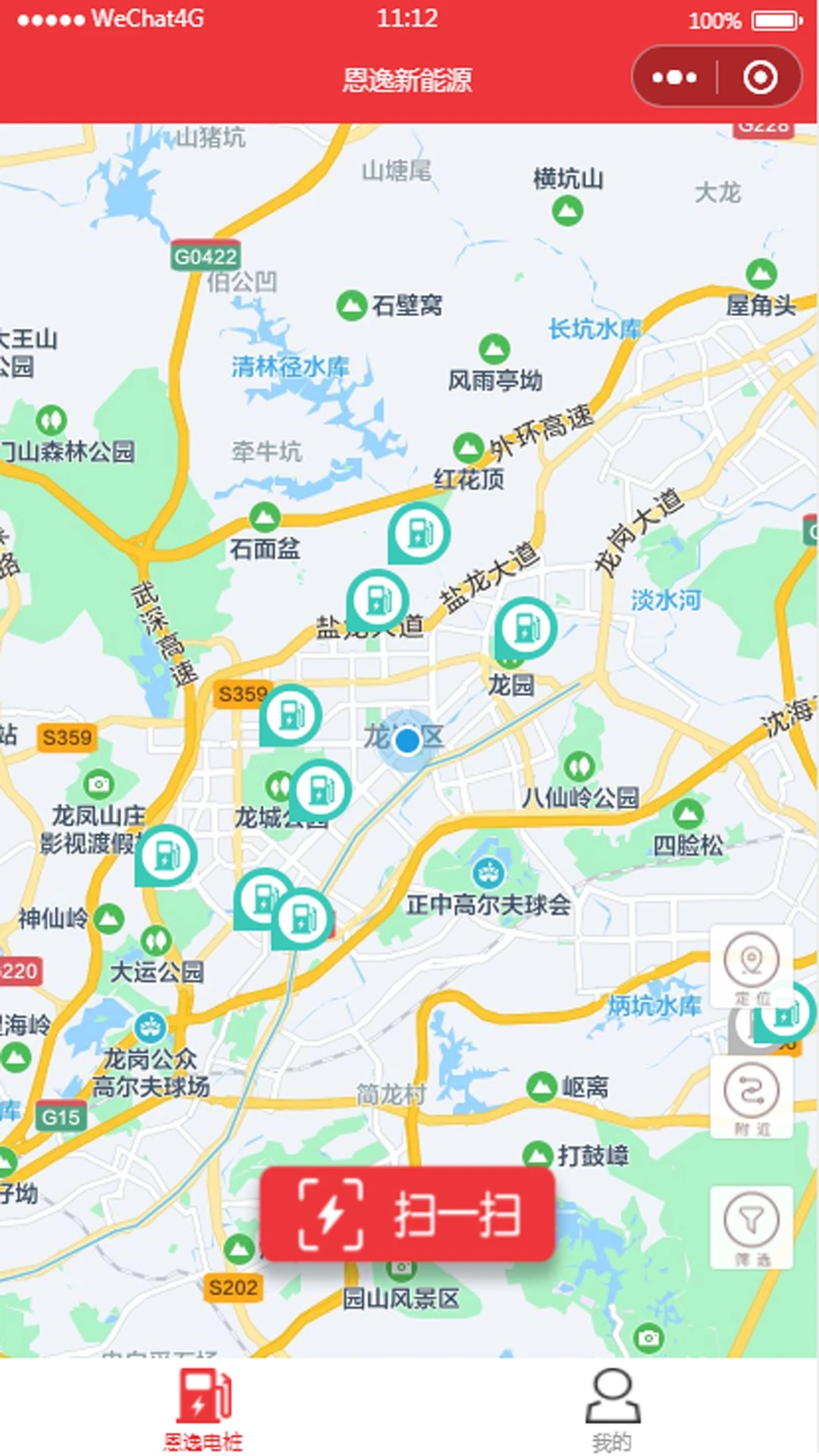Open the charging station marker beside S359 label
Viewport: 819px width, 1456px height.
coord(290,714)
